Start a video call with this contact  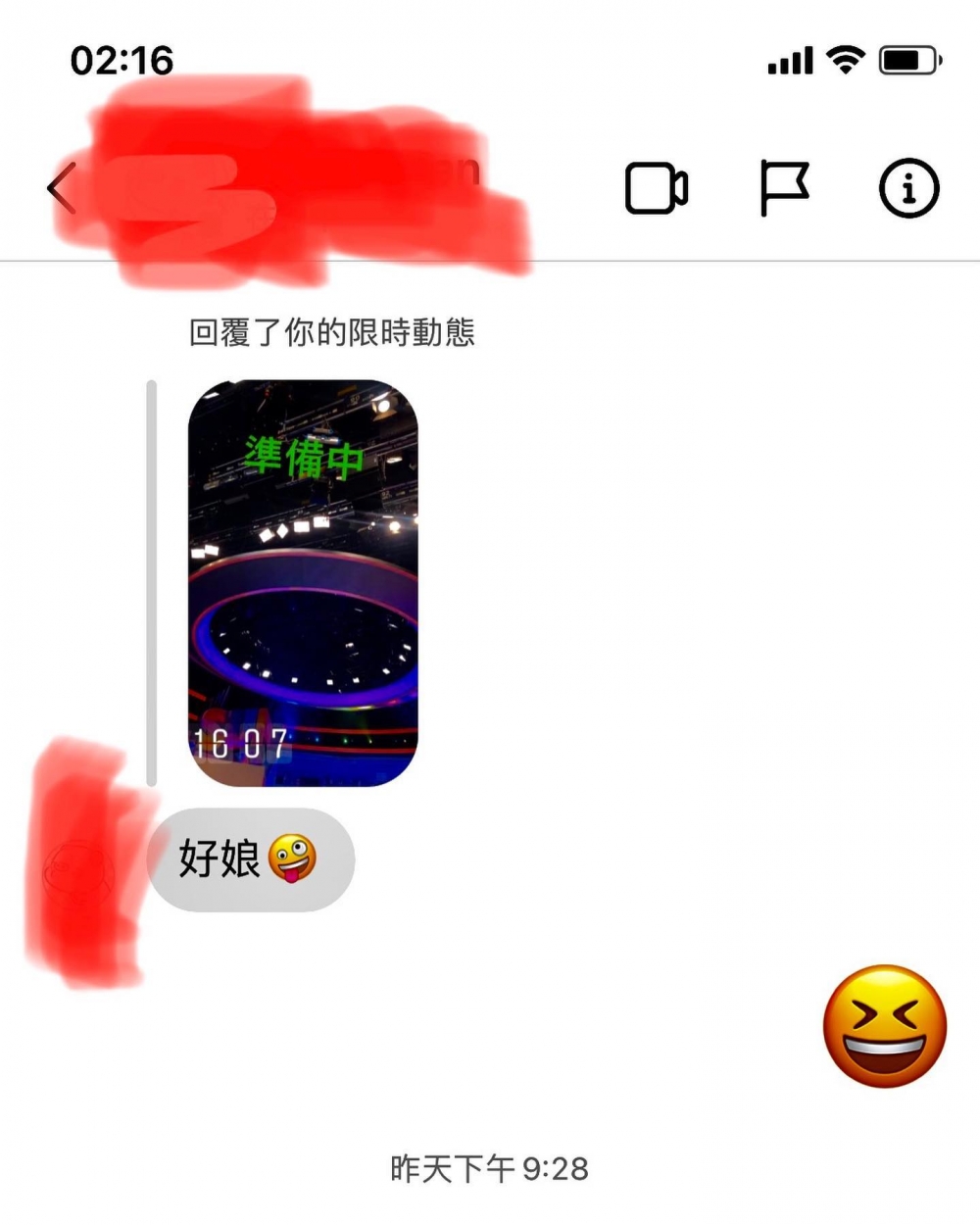pos(657,188)
